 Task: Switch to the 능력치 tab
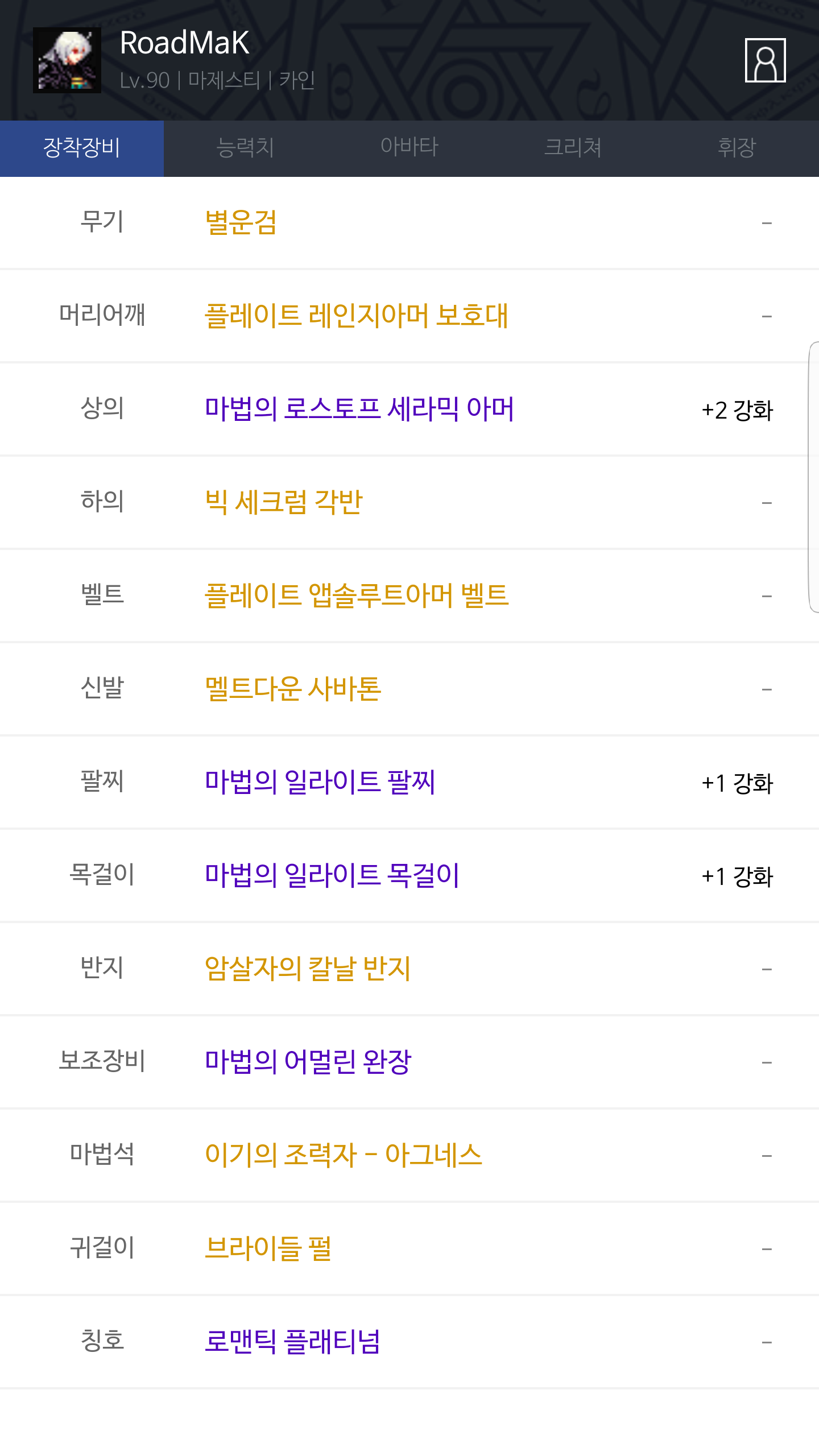[246, 148]
